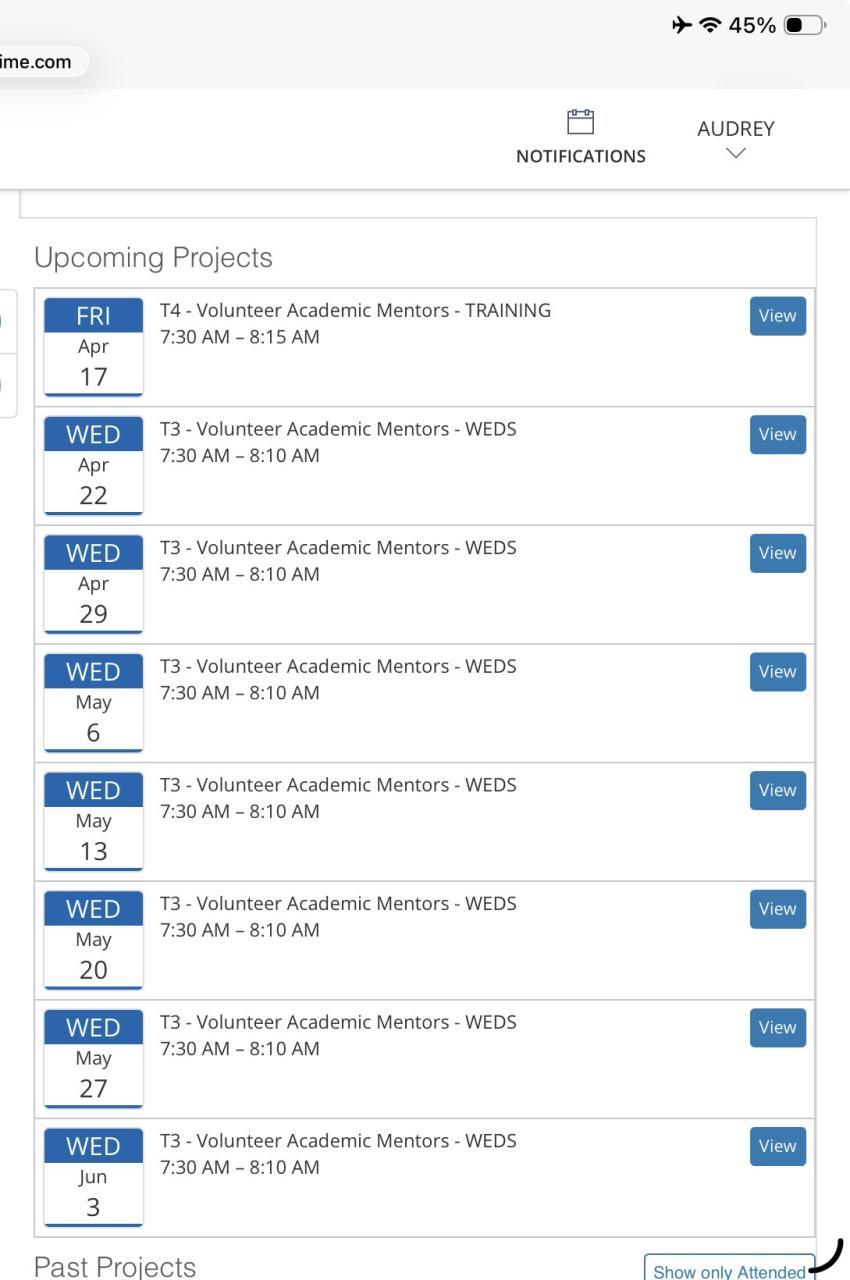
Task: Open the Notifications panel
Action: pos(580,138)
